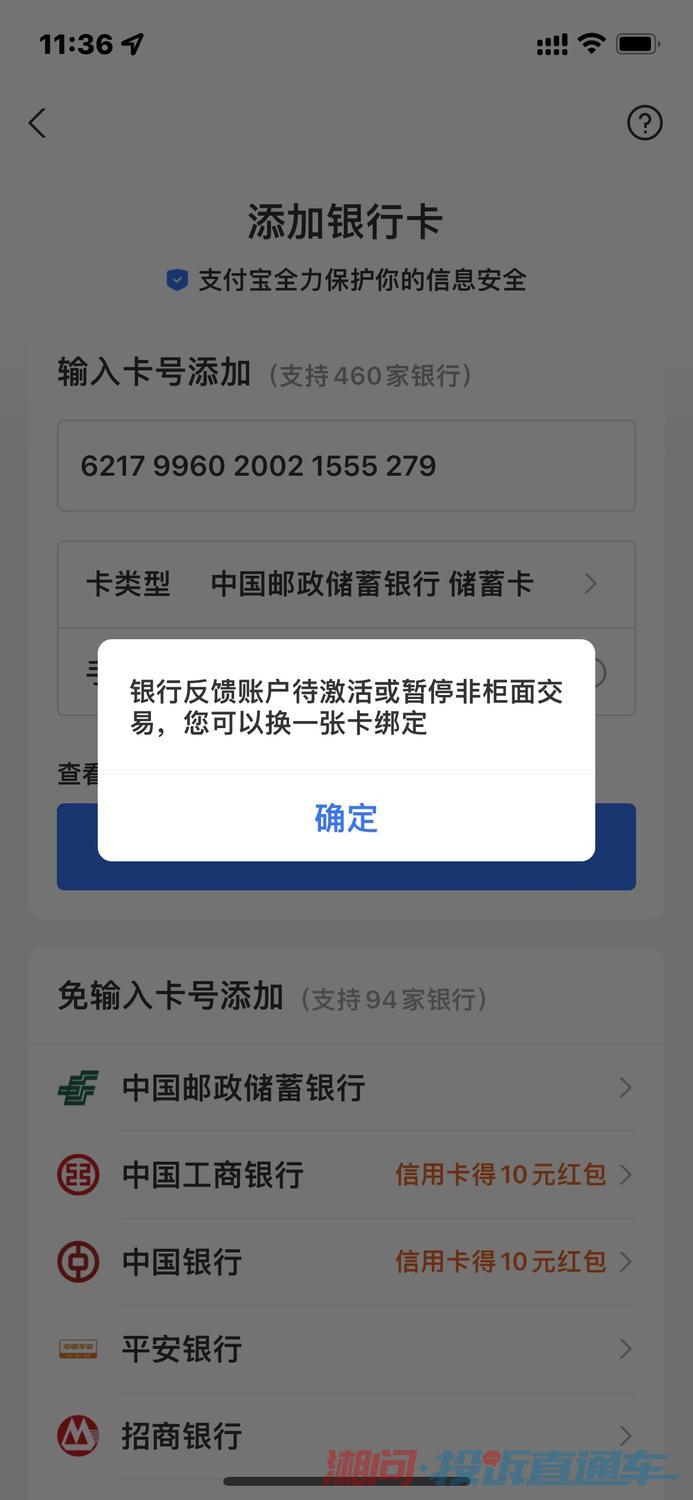Select the 招商银行 row
The height and width of the screenshot is (1500, 693).
click(x=345, y=1436)
